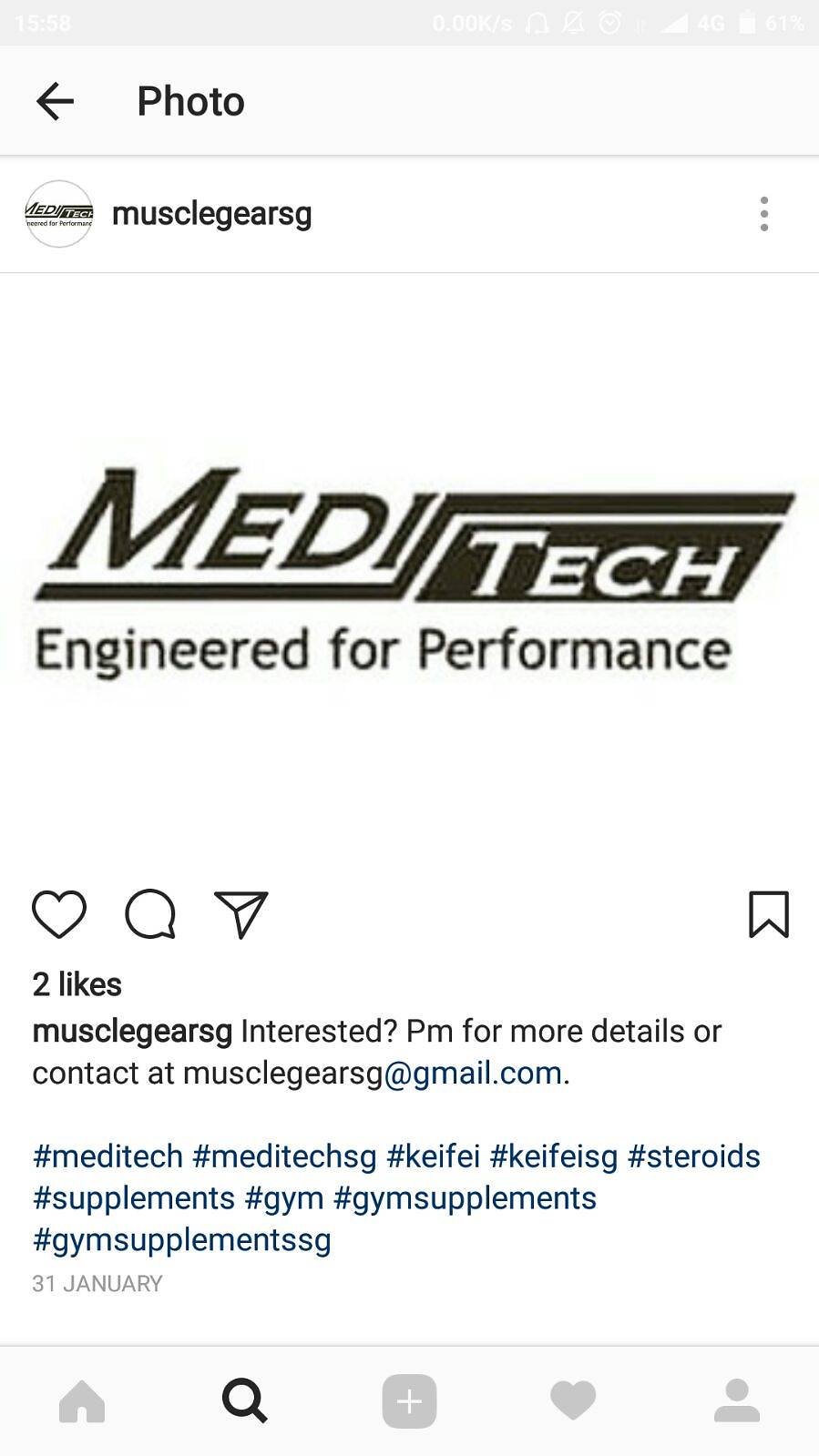The width and height of the screenshot is (819, 1456).
Task: Open the Activity heart tab
Action: [573, 1400]
